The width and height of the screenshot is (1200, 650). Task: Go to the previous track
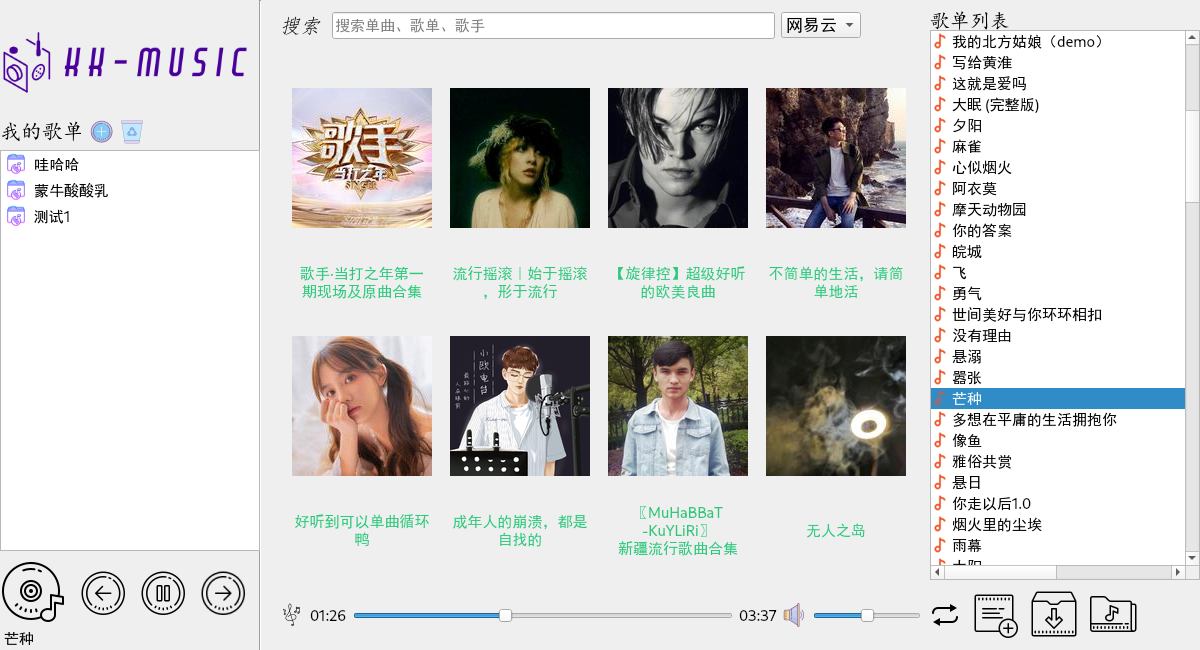click(103, 593)
